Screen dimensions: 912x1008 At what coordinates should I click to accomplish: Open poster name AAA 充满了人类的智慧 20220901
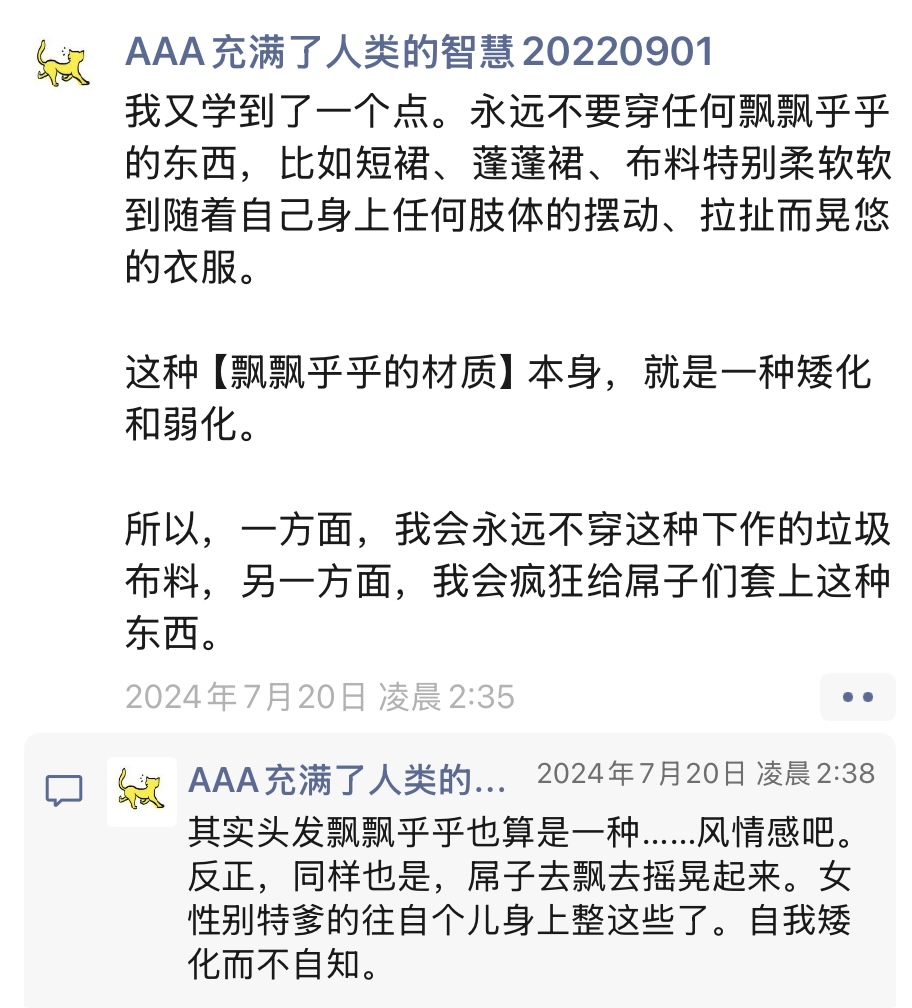coord(419,51)
